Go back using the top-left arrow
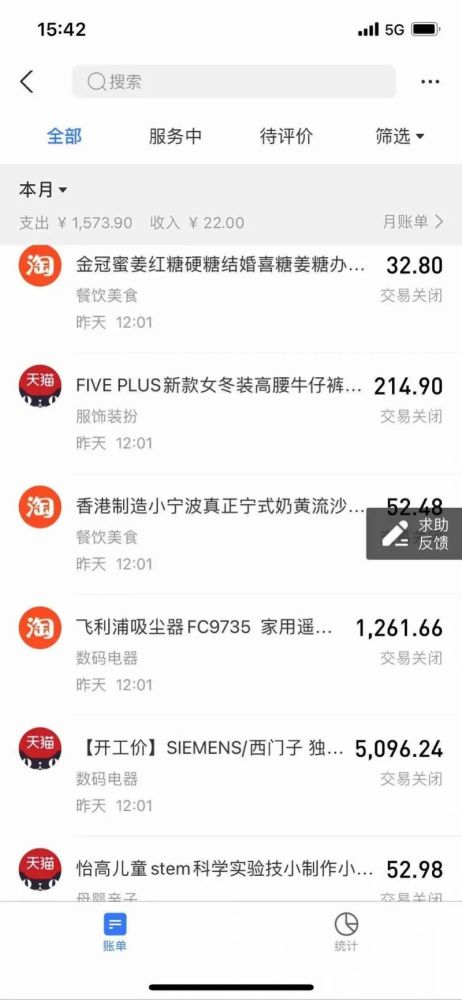 (26, 82)
